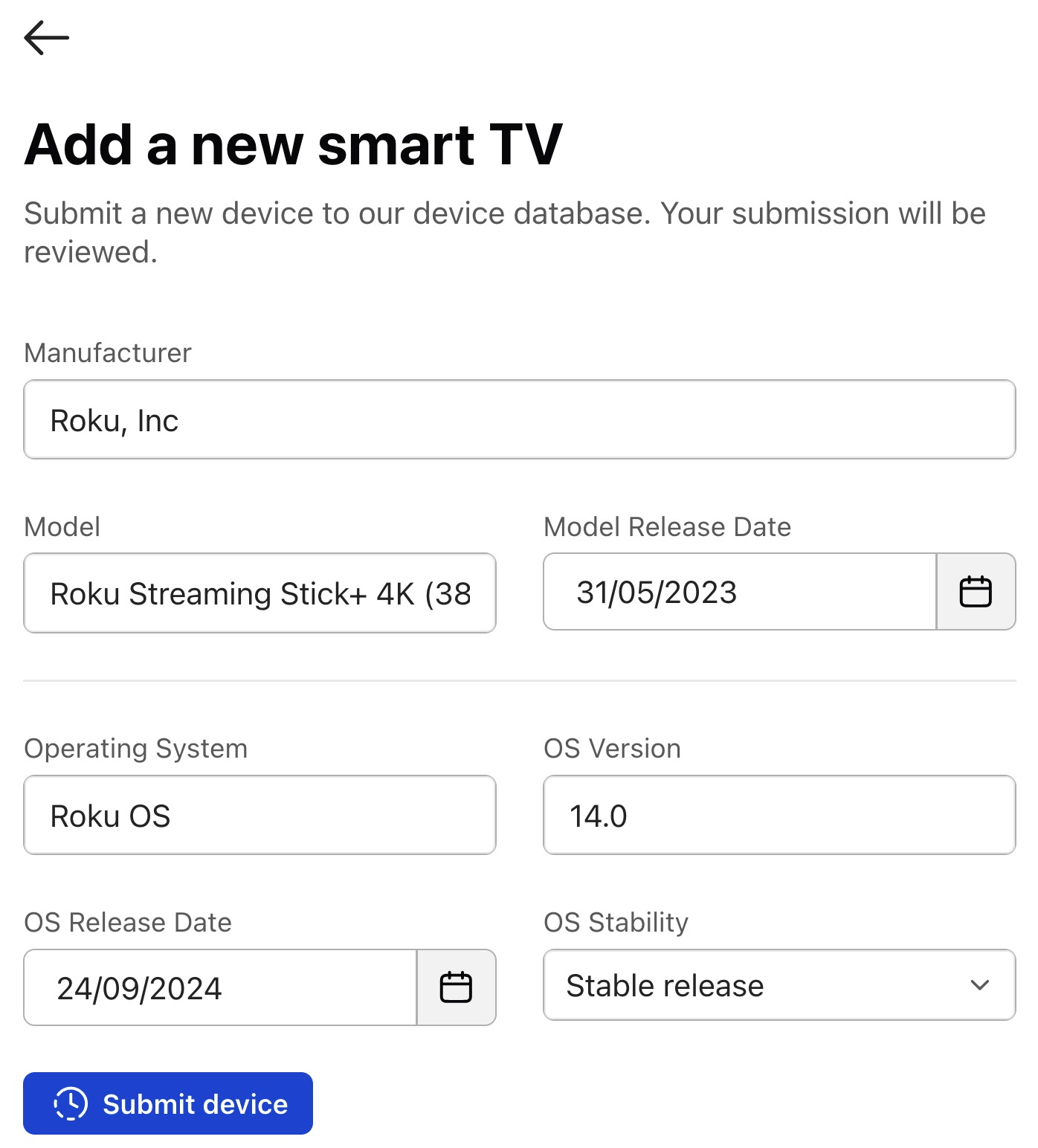Click the calendar icon next to 24/09/2024
Image resolution: width=1038 pixels, height=1148 pixels.
(457, 987)
